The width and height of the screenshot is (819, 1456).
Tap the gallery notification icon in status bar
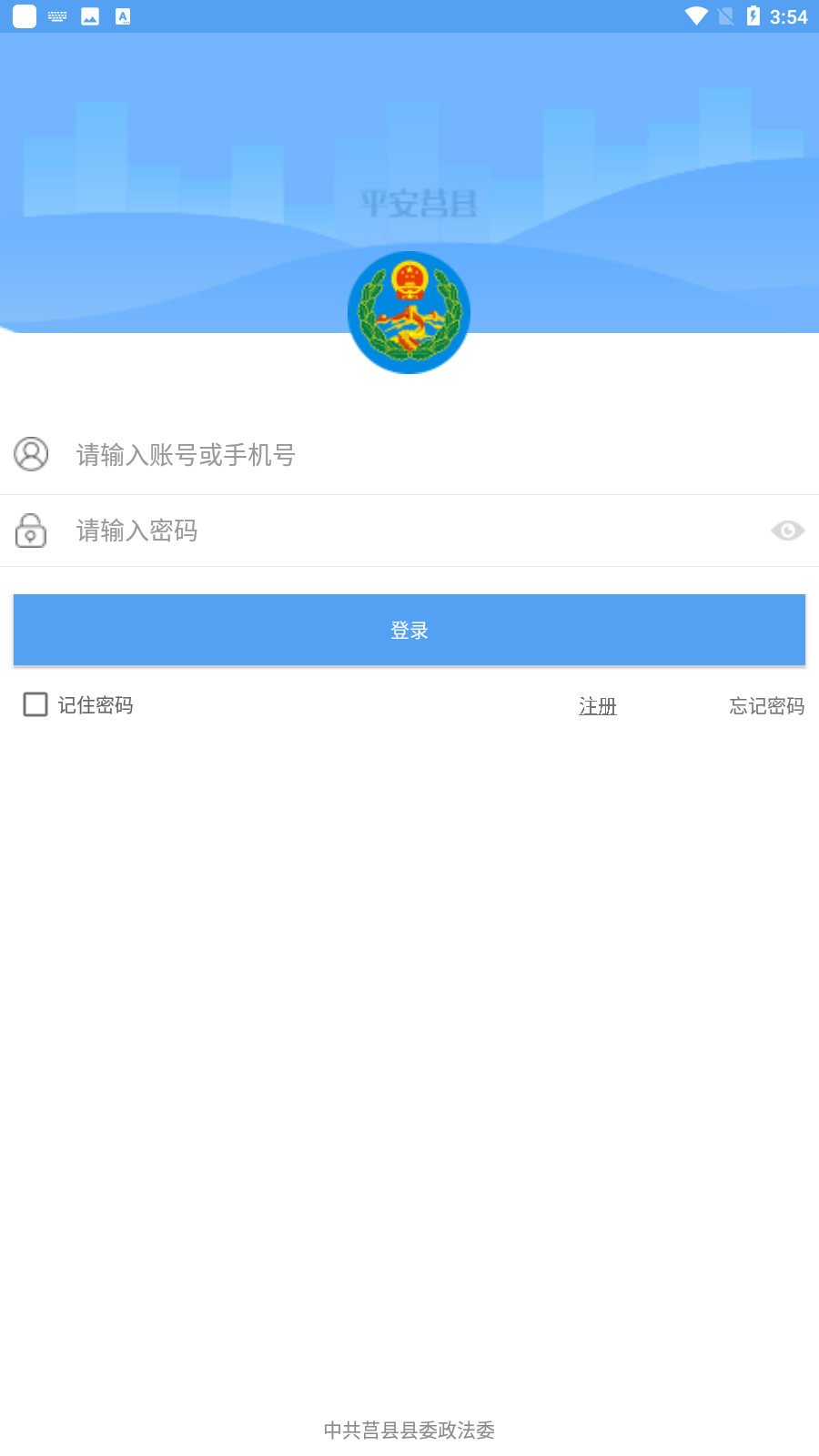88,15
